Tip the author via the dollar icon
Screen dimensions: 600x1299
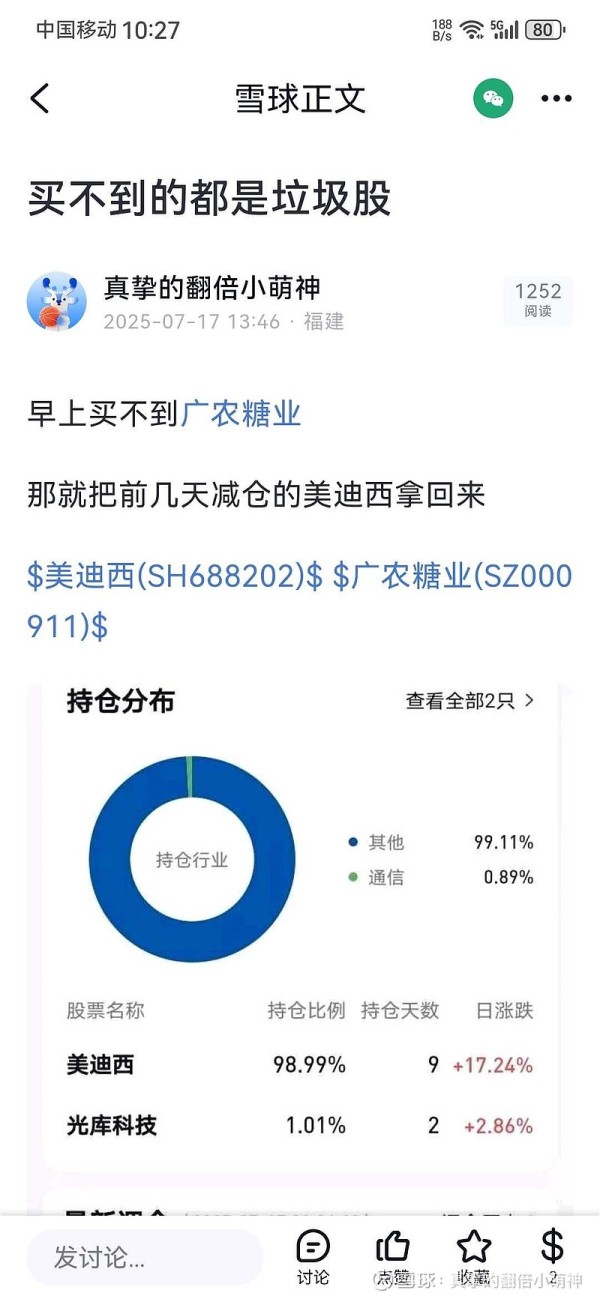[552, 1254]
